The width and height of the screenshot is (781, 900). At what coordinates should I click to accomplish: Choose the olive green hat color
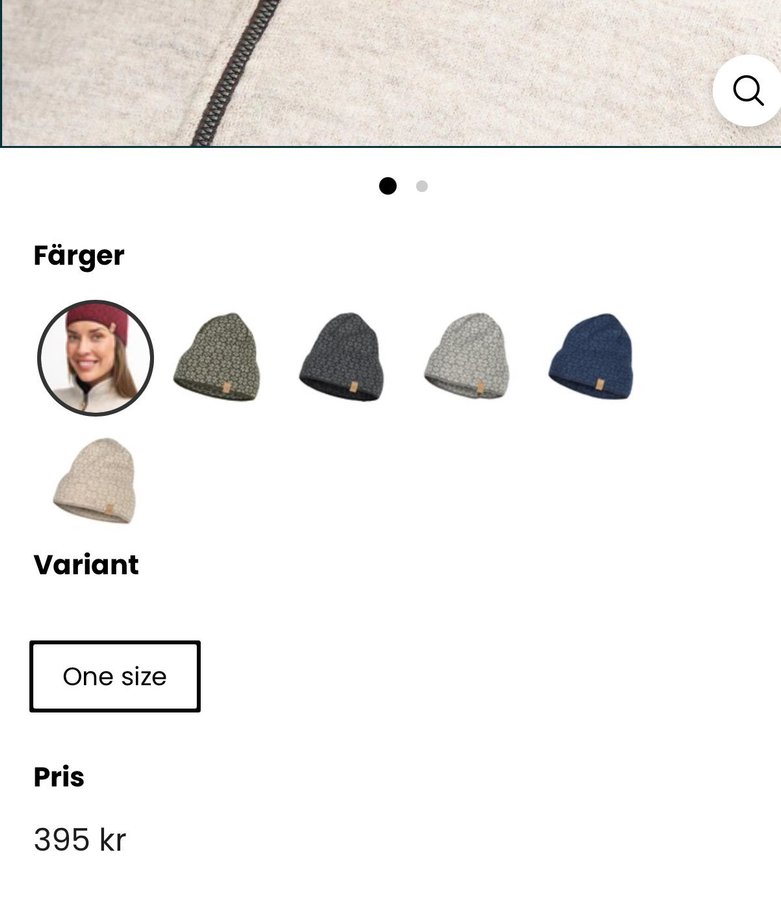pos(216,357)
